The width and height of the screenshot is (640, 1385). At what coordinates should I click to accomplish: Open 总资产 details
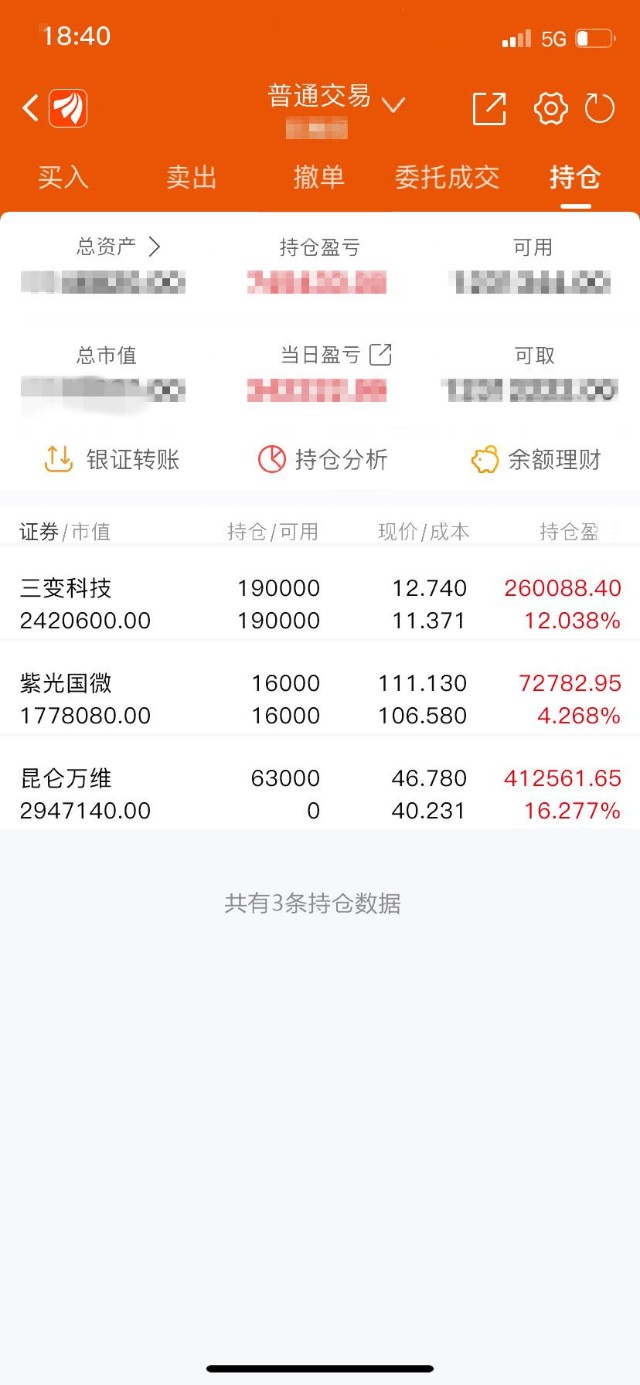[x=118, y=247]
